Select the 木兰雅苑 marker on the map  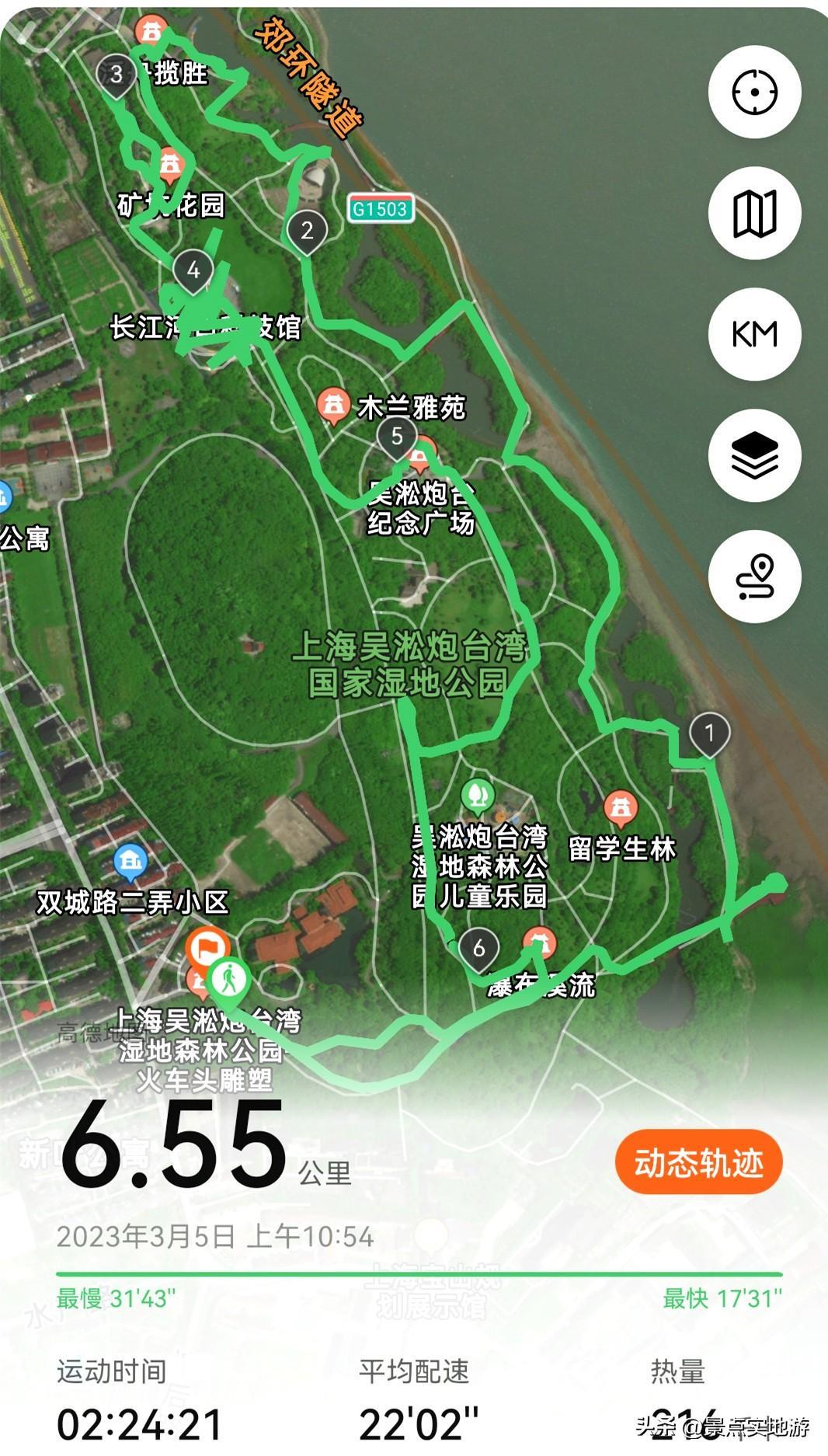click(334, 405)
